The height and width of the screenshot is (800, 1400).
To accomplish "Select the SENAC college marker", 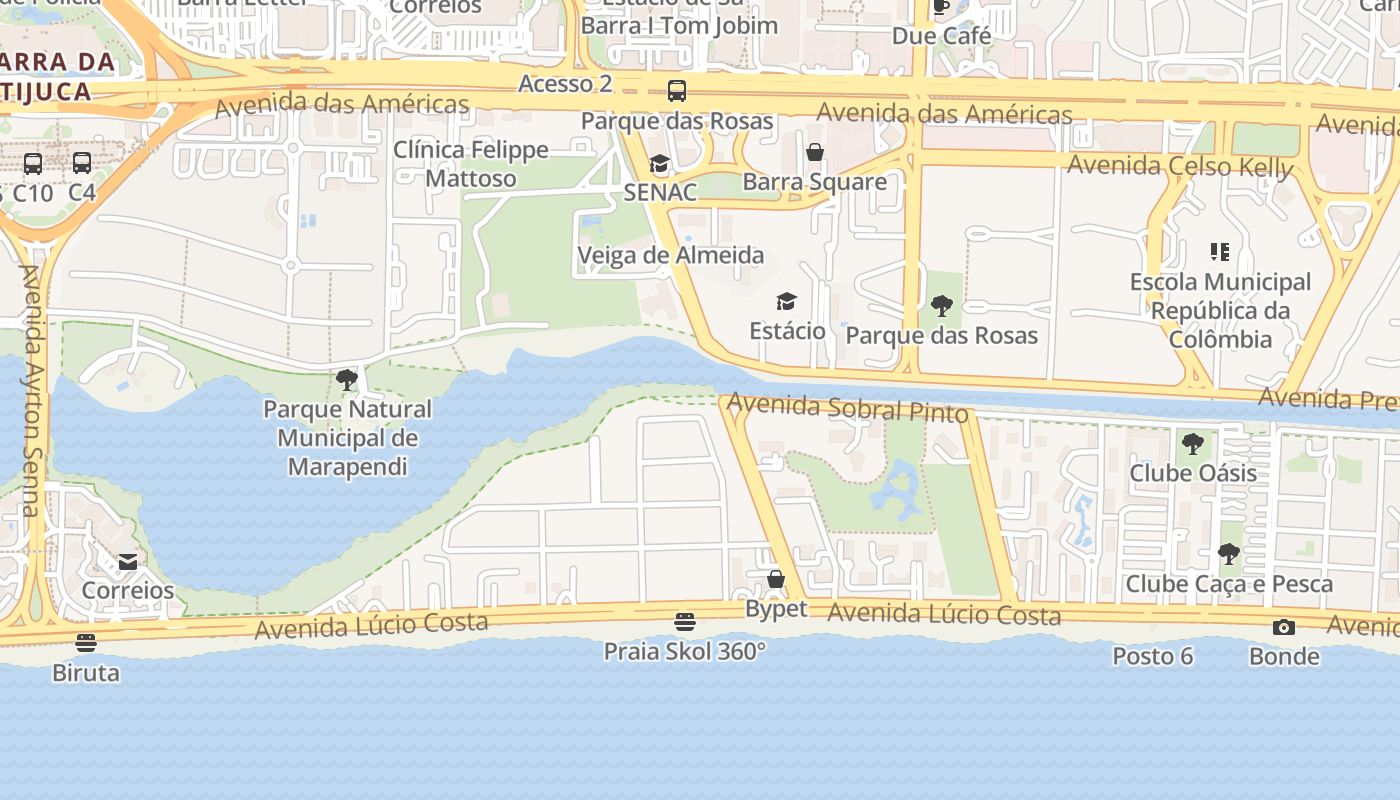I will (659, 164).
